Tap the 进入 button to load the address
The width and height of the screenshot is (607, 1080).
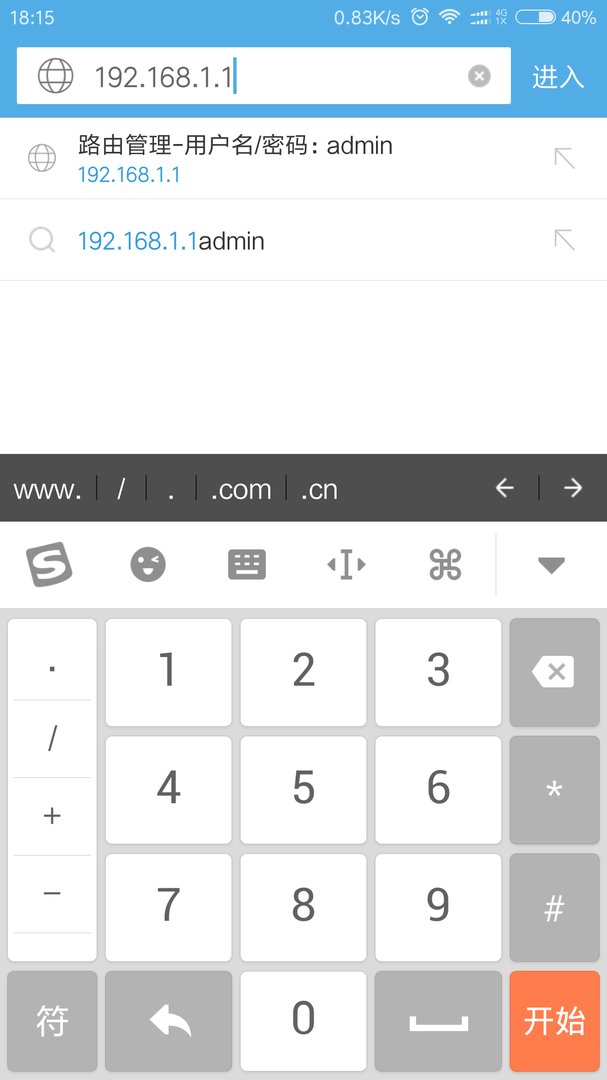tap(557, 77)
